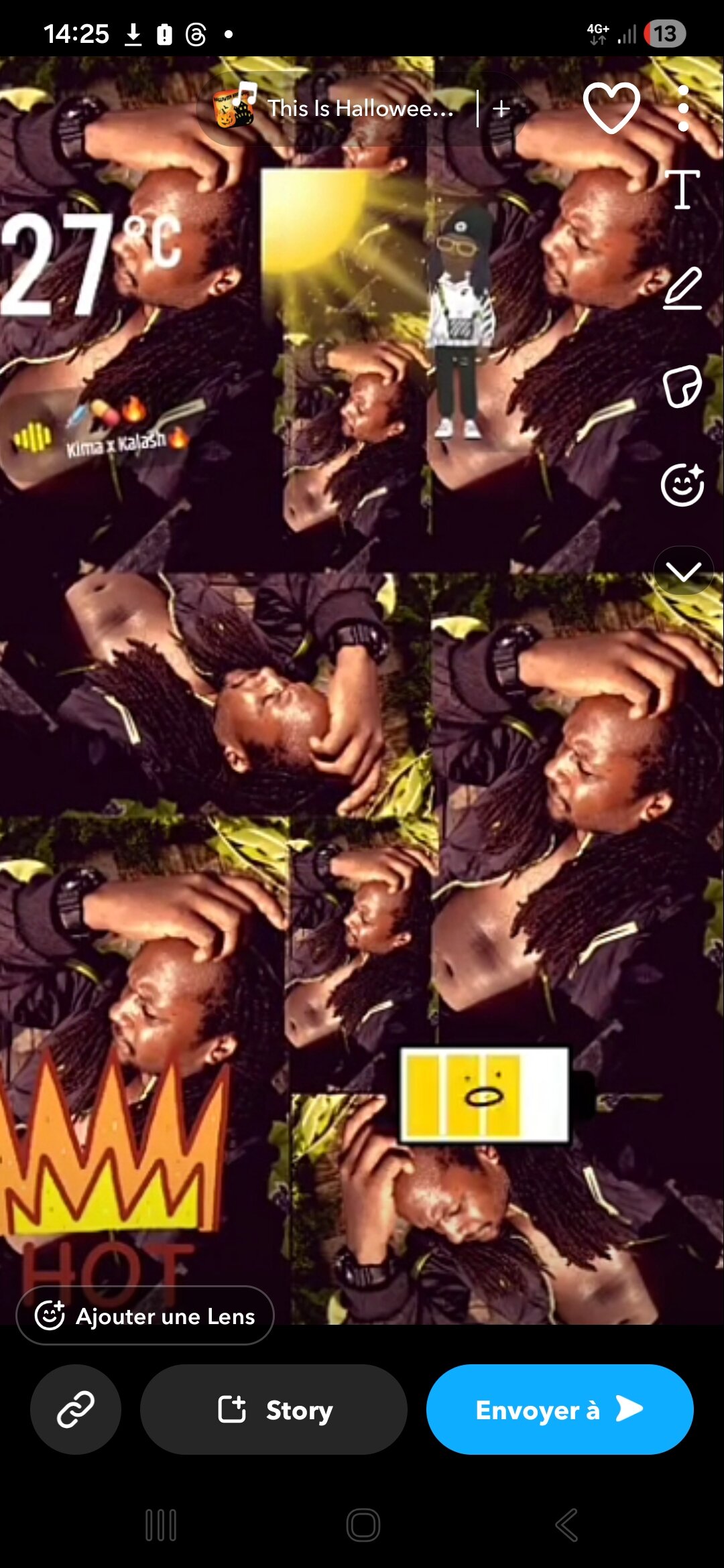
Task: Attach a link with the chain icon
Action: [x=76, y=1409]
